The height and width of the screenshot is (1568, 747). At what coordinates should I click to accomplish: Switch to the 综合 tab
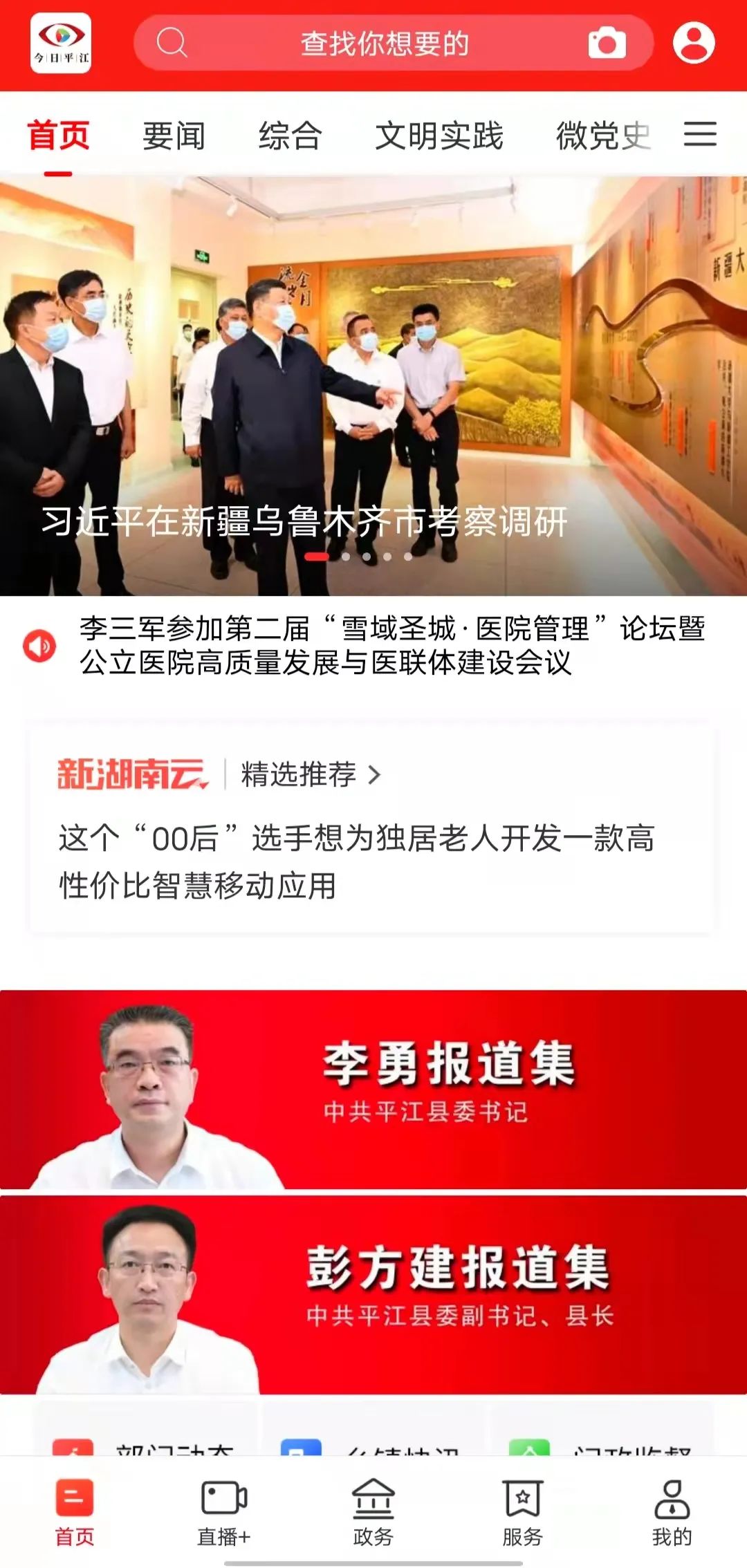pyautogui.click(x=290, y=136)
